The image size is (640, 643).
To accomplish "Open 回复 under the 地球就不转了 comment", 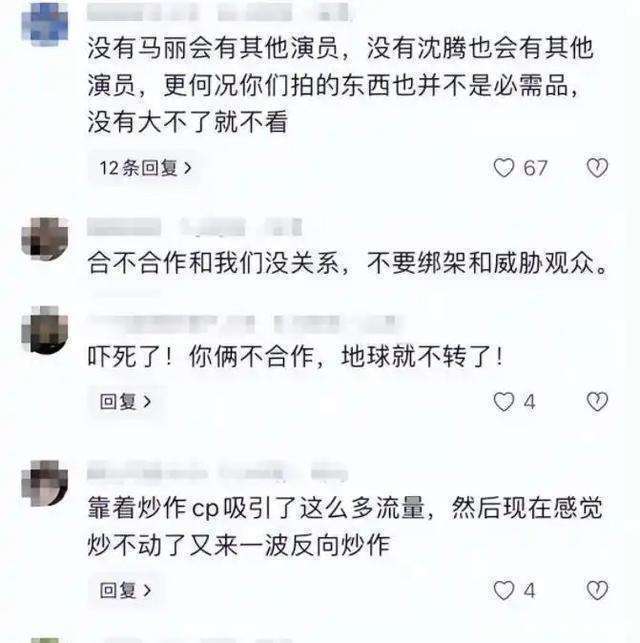I will click(x=125, y=401).
